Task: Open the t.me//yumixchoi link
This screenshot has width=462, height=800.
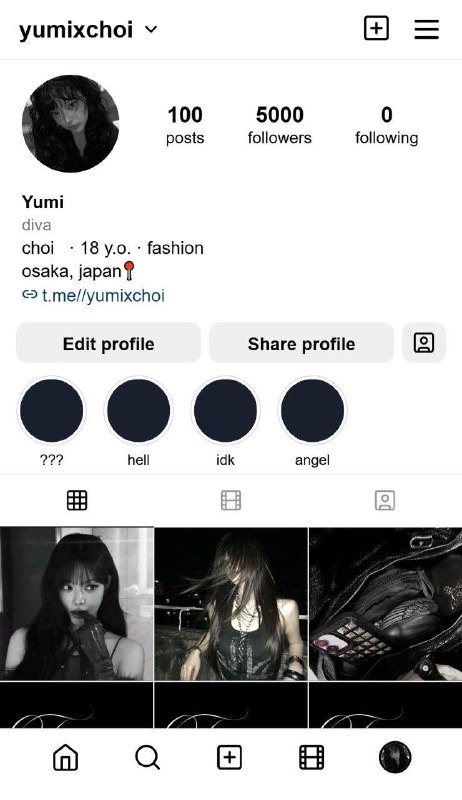Action: click(x=94, y=295)
